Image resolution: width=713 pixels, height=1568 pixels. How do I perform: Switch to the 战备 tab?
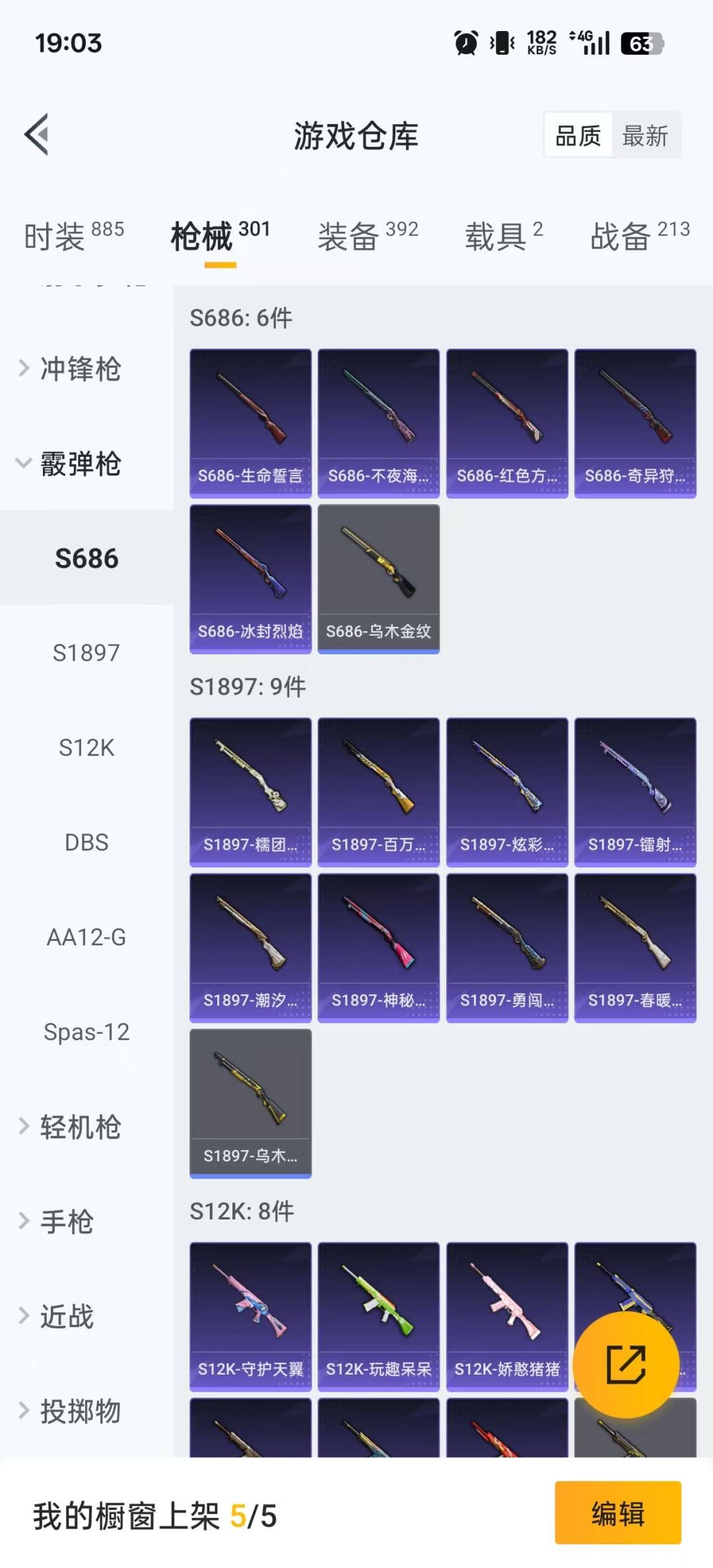click(x=639, y=236)
